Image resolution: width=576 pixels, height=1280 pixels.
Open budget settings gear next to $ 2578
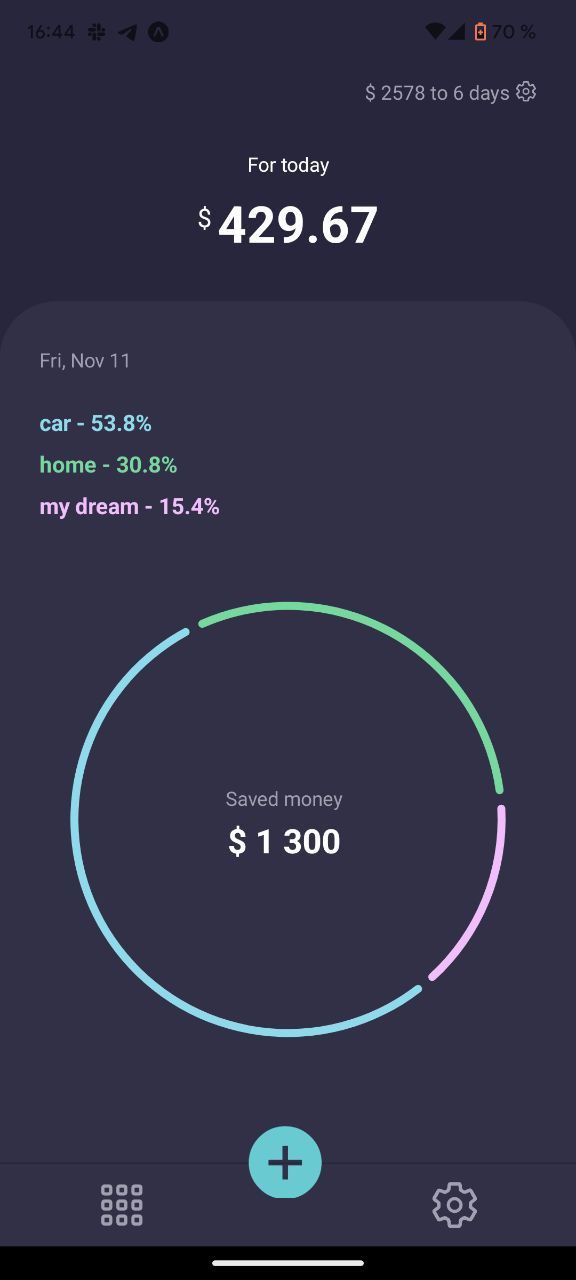[x=526, y=92]
